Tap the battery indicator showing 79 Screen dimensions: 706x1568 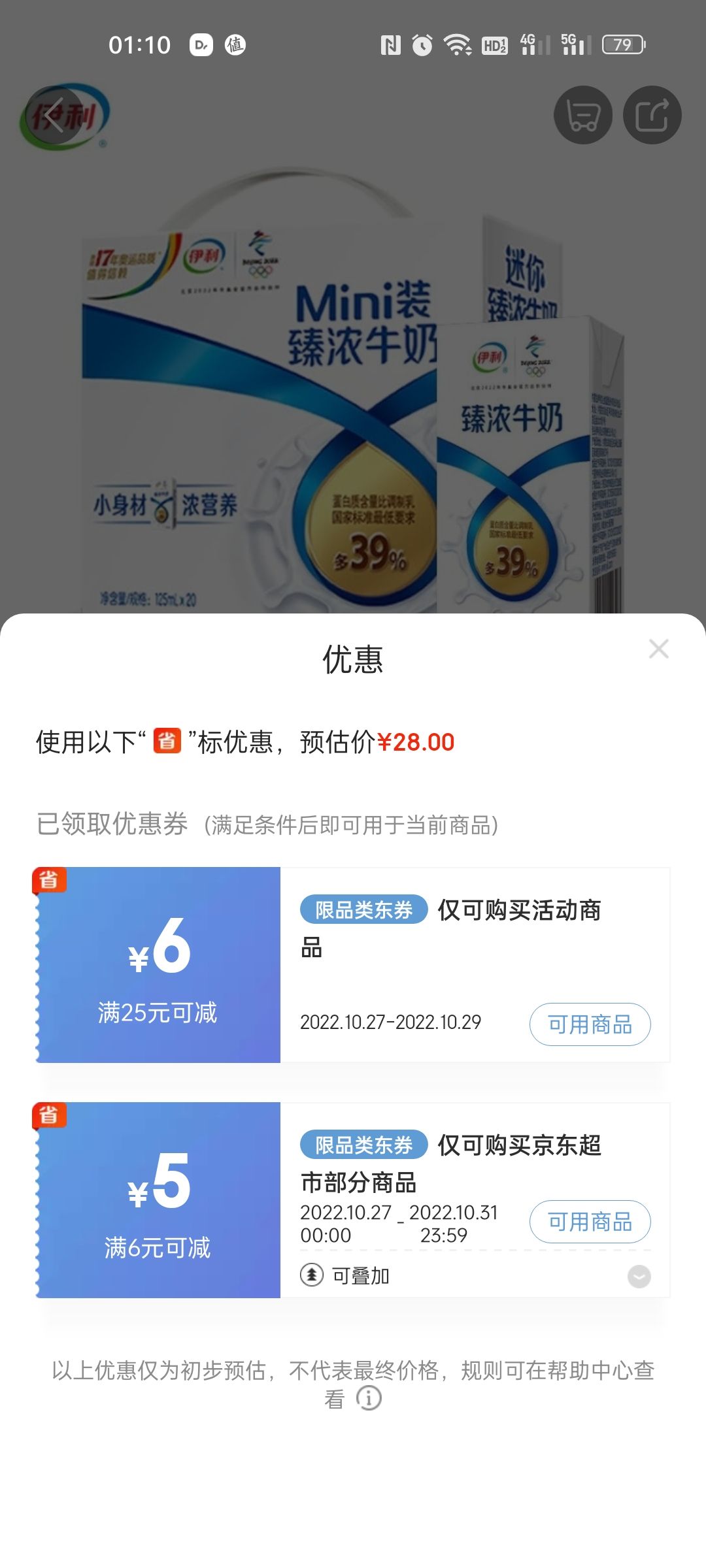[622, 46]
